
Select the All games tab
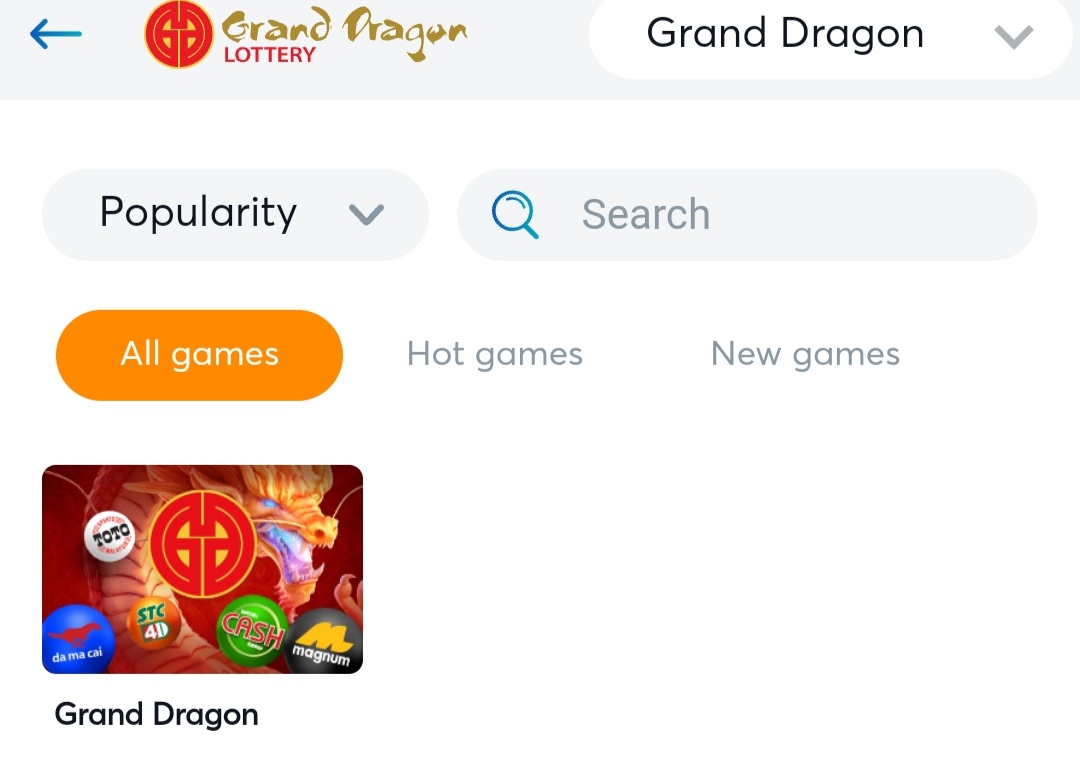tap(199, 355)
